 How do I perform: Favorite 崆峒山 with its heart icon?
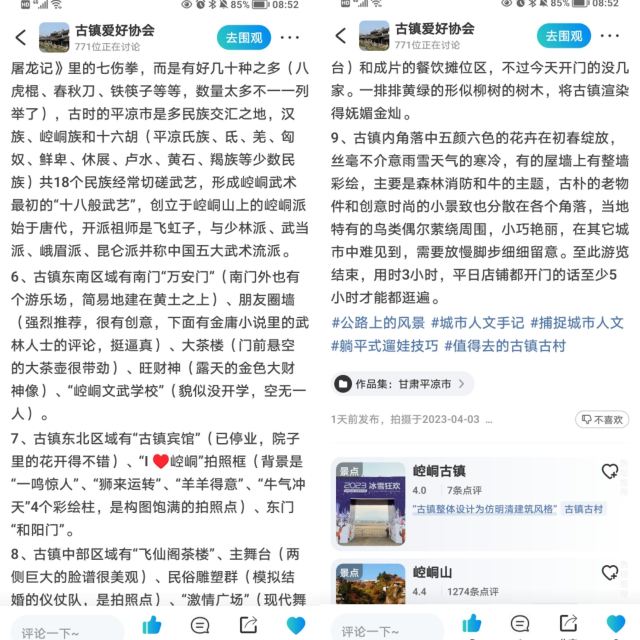click(609, 573)
